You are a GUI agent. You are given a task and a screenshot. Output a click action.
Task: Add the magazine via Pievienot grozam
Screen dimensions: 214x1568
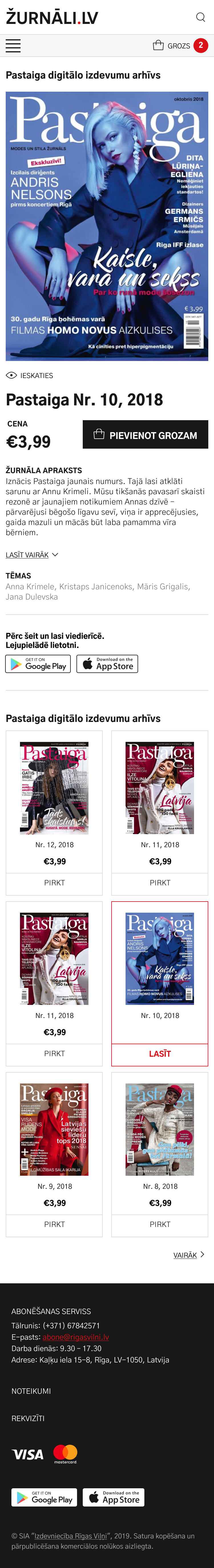pyautogui.click(x=145, y=435)
